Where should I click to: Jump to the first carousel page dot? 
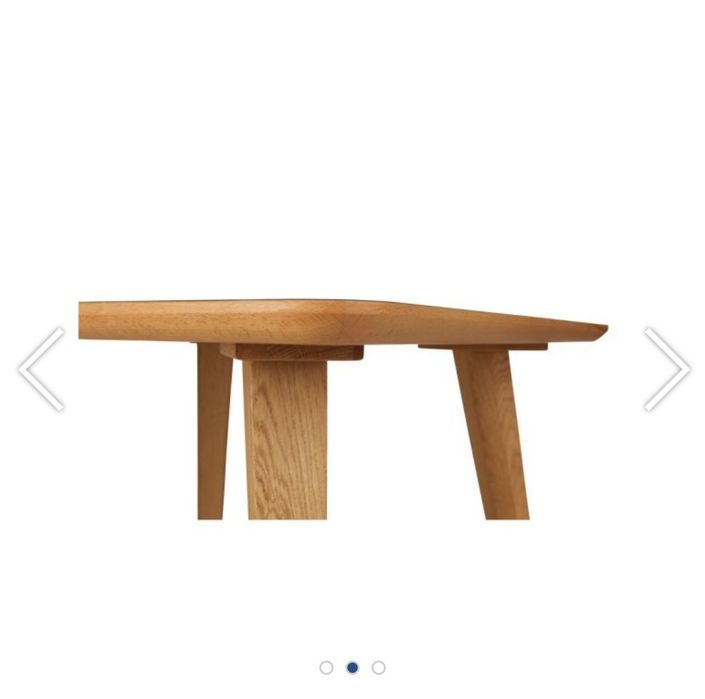tap(326, 667)
